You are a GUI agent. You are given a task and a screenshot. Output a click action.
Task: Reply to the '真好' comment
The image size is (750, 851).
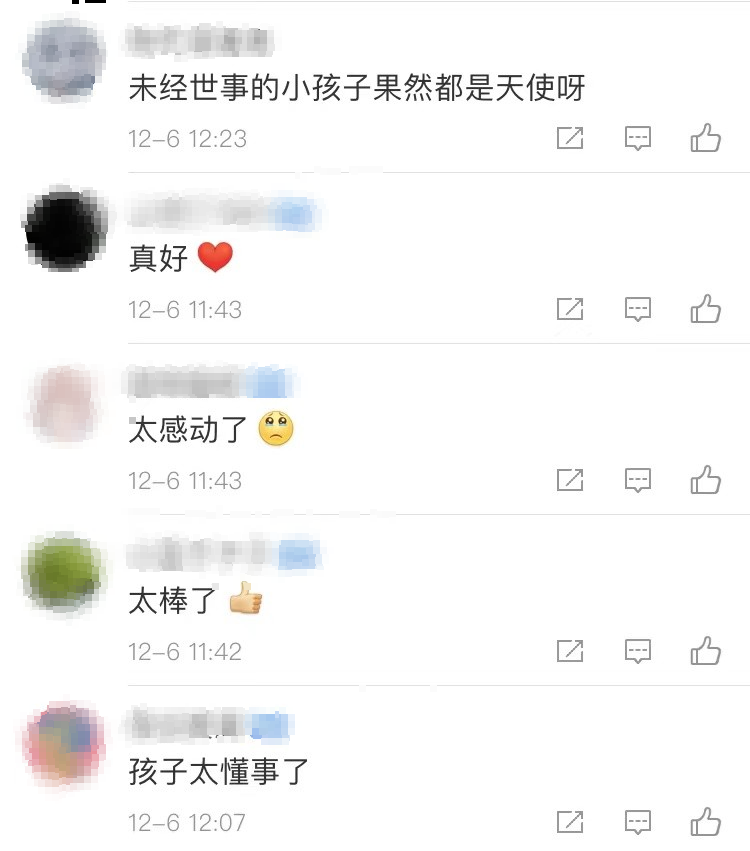tap(638, 309)
